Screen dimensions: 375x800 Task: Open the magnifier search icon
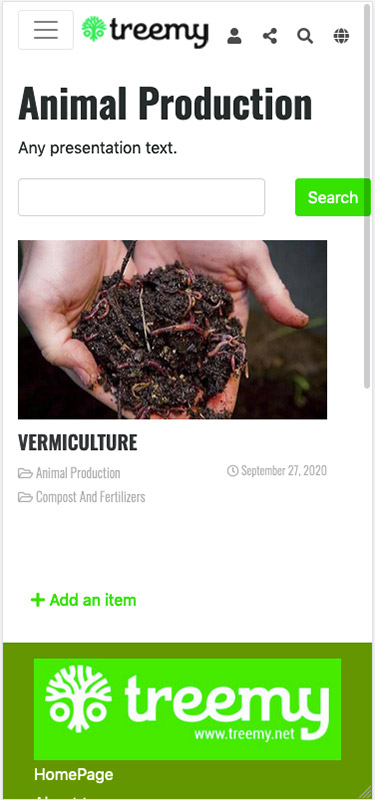click(x=305, y=36)
